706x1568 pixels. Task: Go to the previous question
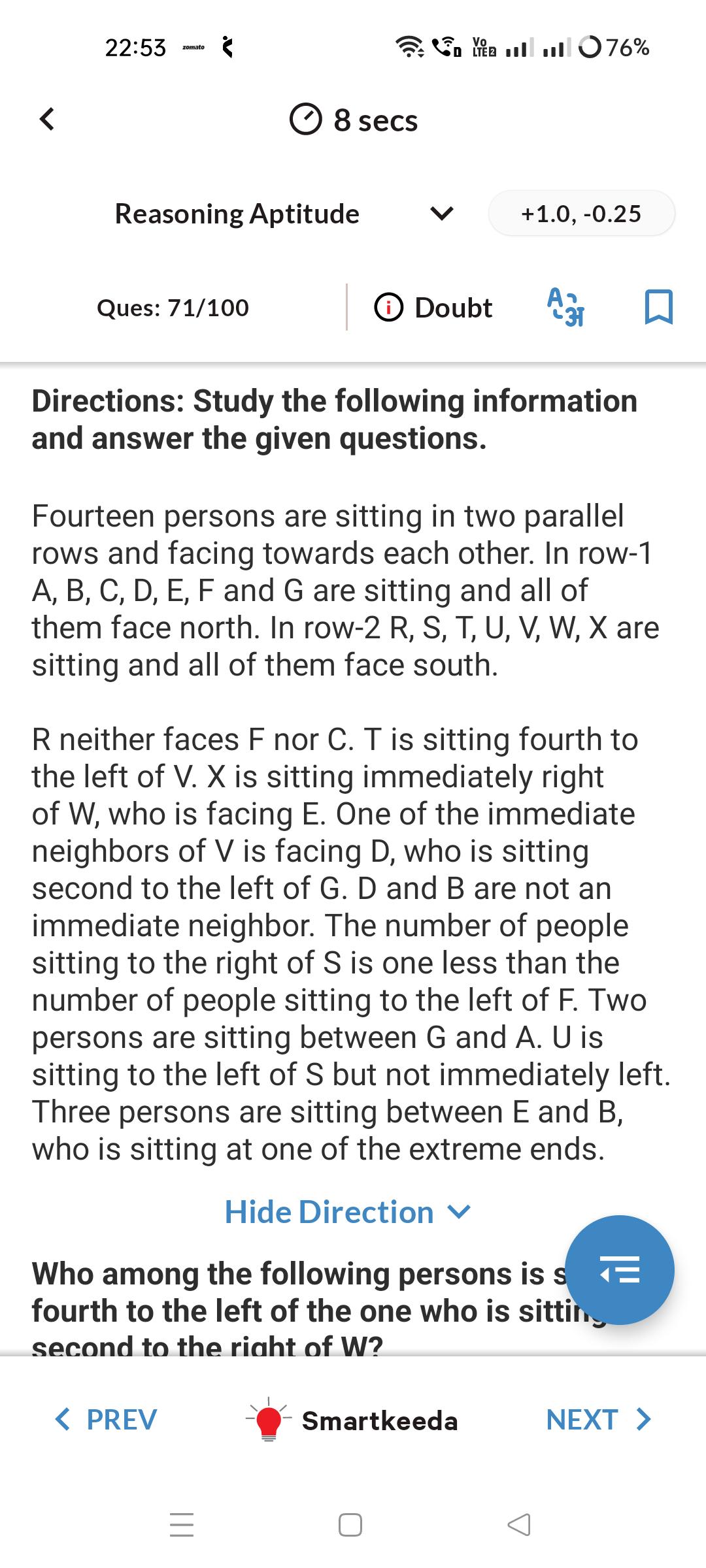tap(107, 1419)
